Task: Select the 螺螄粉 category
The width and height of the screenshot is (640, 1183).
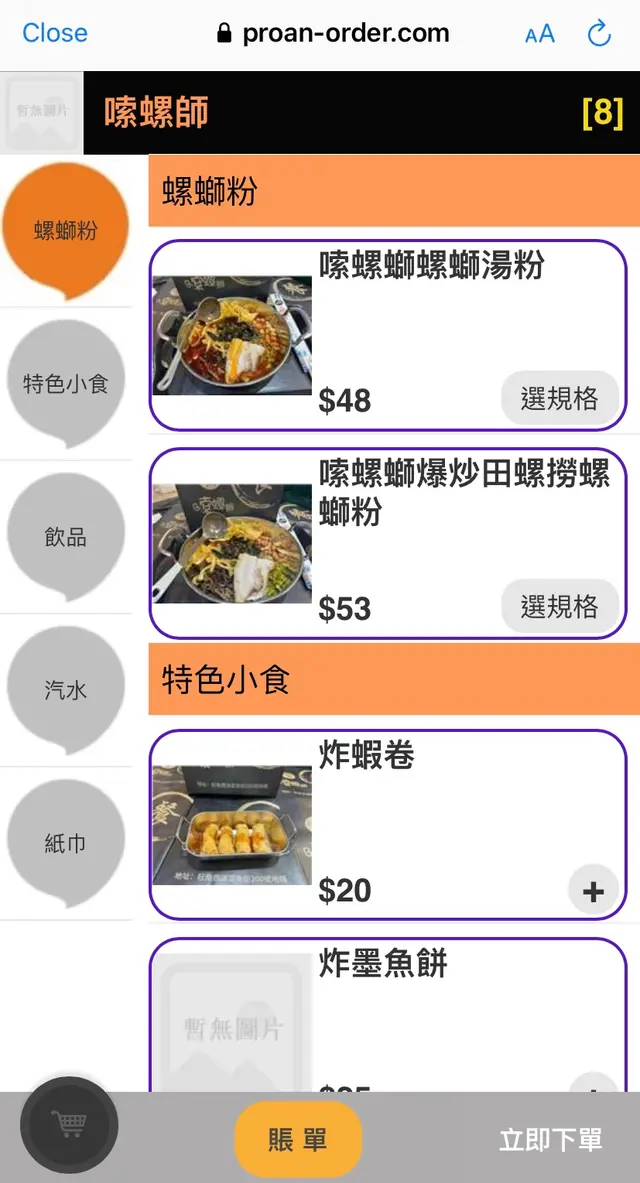Action: click(66, 231)
